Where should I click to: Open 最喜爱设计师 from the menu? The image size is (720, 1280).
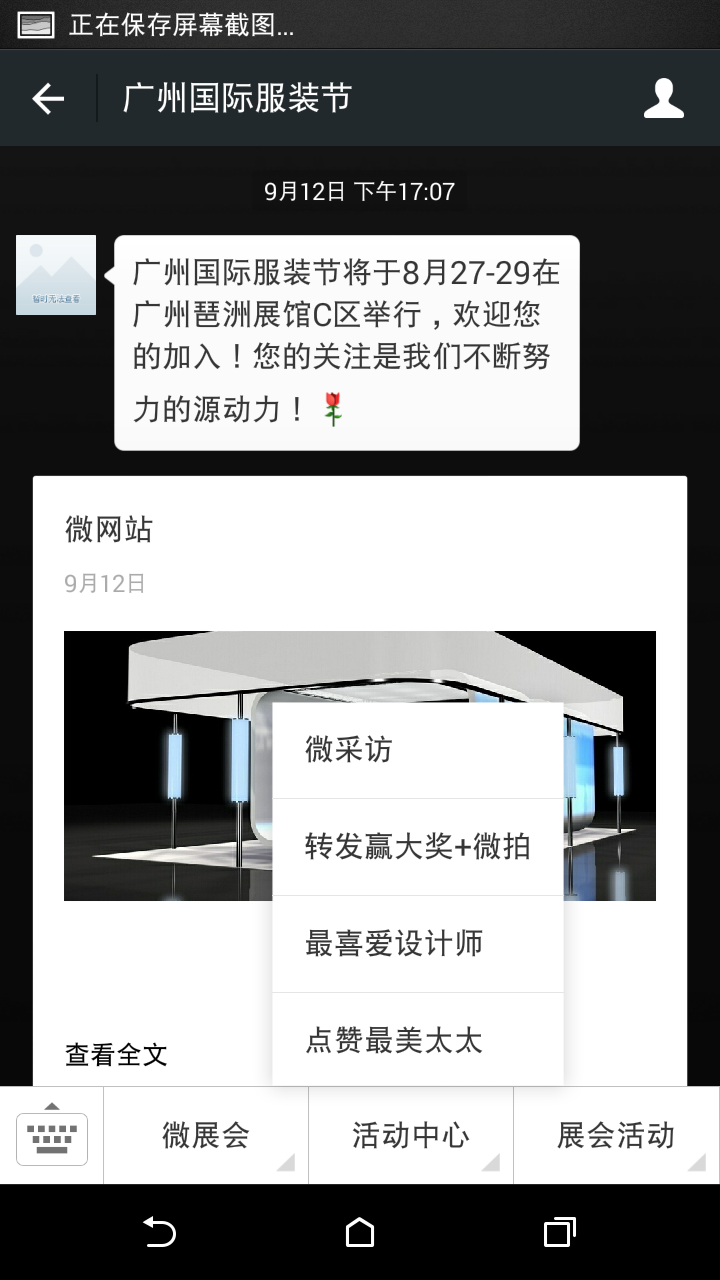417,943
